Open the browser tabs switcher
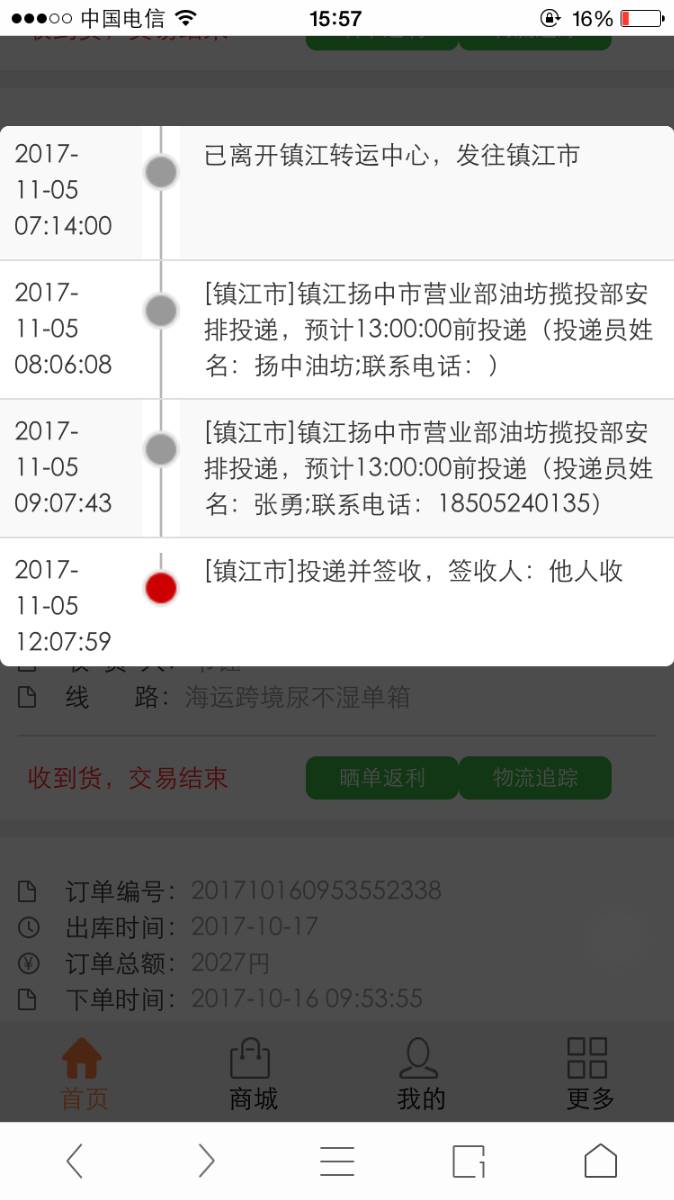 (x=469, y=1161)
